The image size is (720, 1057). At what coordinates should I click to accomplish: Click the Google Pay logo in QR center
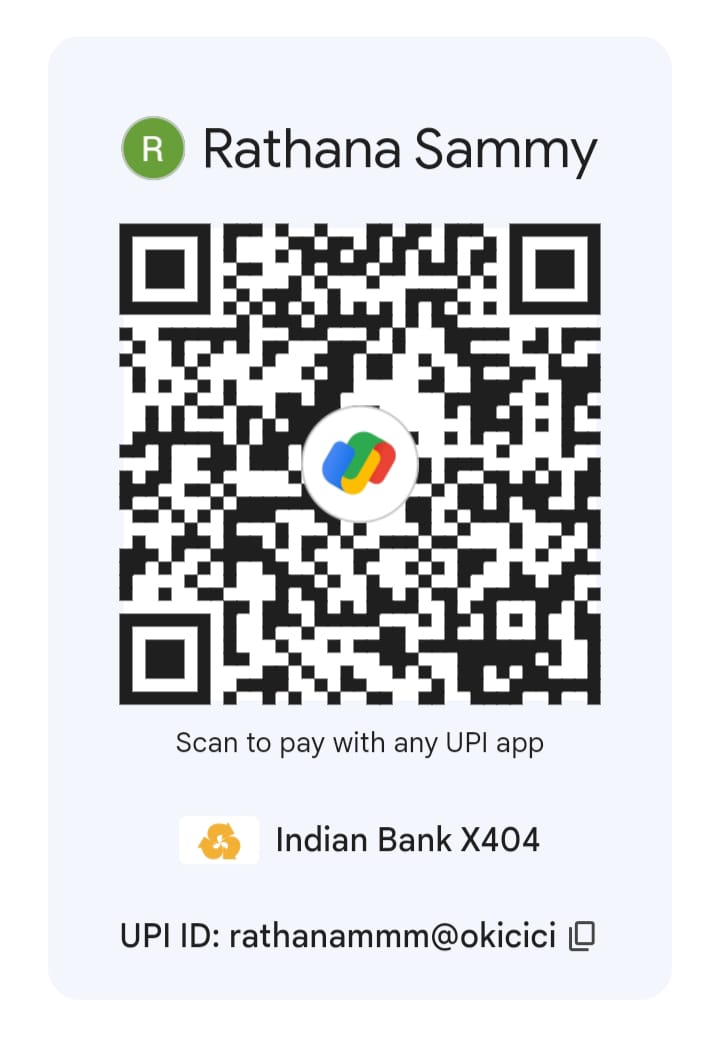click(x=360, y=463)
